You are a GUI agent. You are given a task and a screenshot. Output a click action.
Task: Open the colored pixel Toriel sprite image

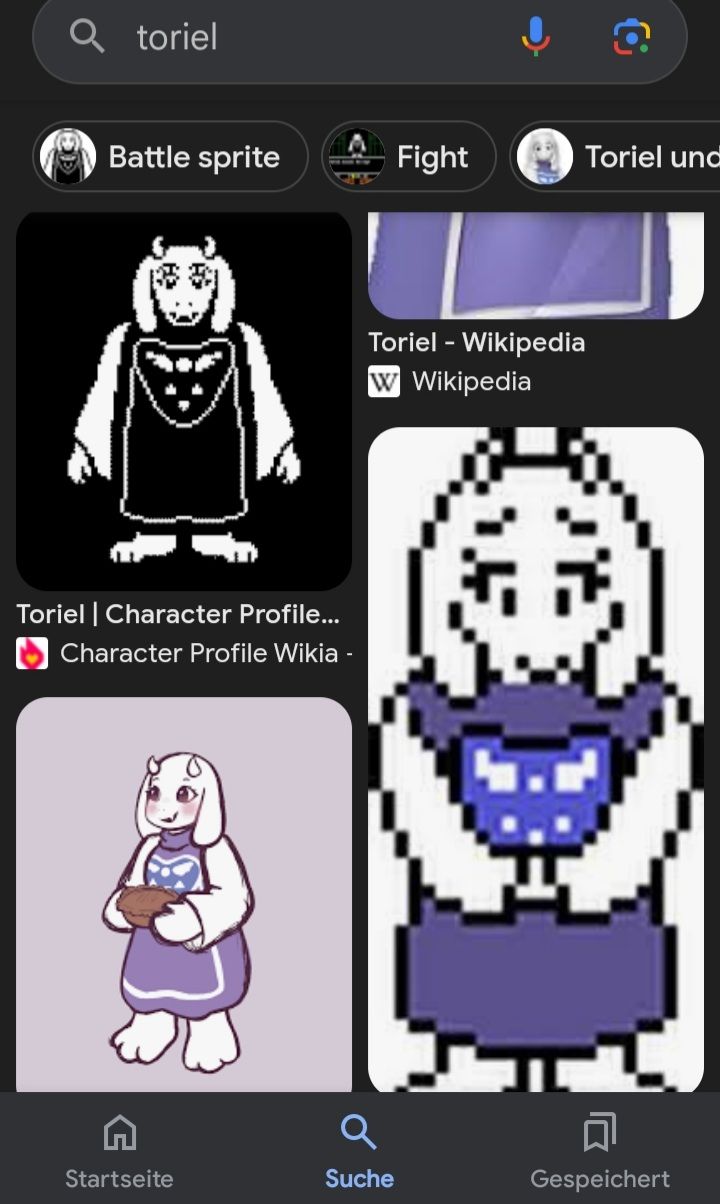536,760
